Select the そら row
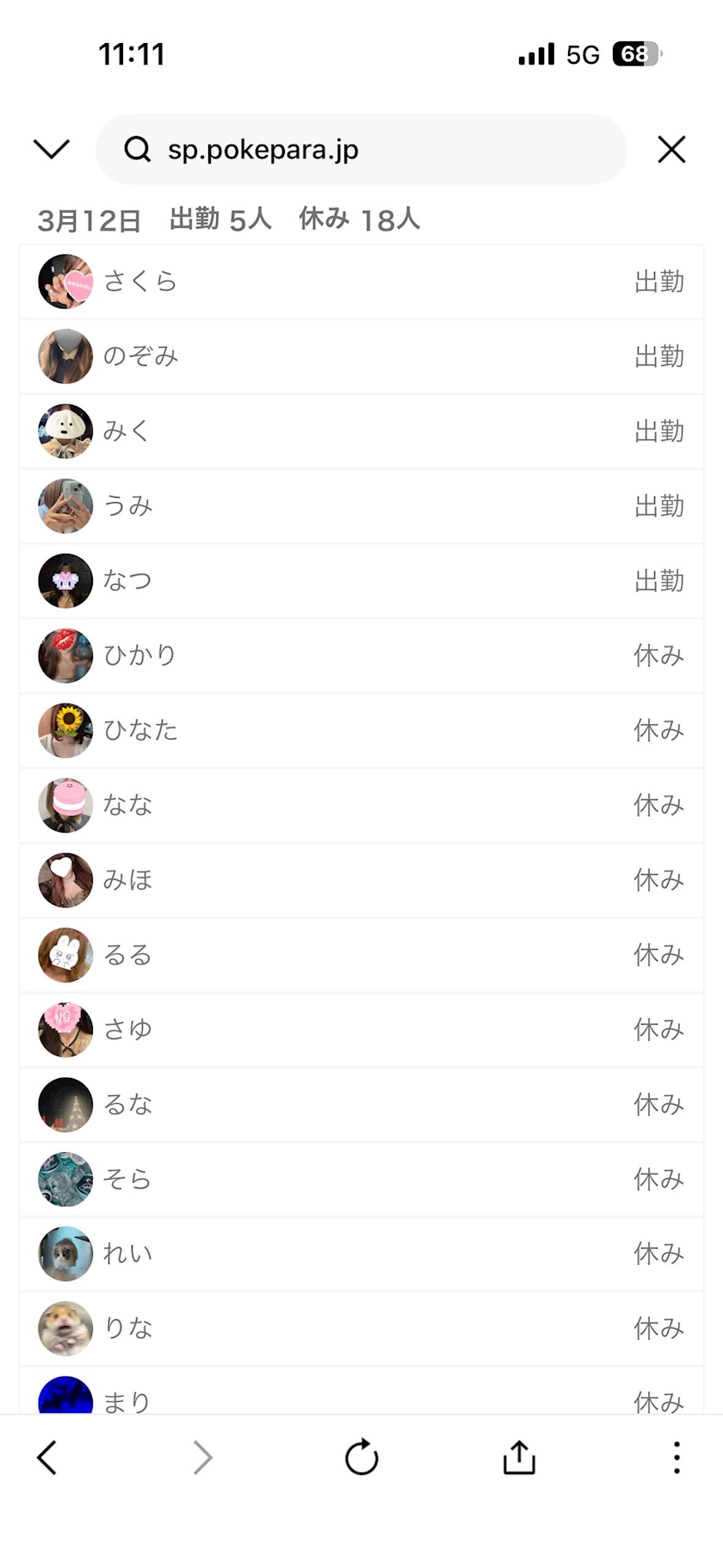Image resolution: width=723 pixels, height=1568 pixels. (361, 1180)
